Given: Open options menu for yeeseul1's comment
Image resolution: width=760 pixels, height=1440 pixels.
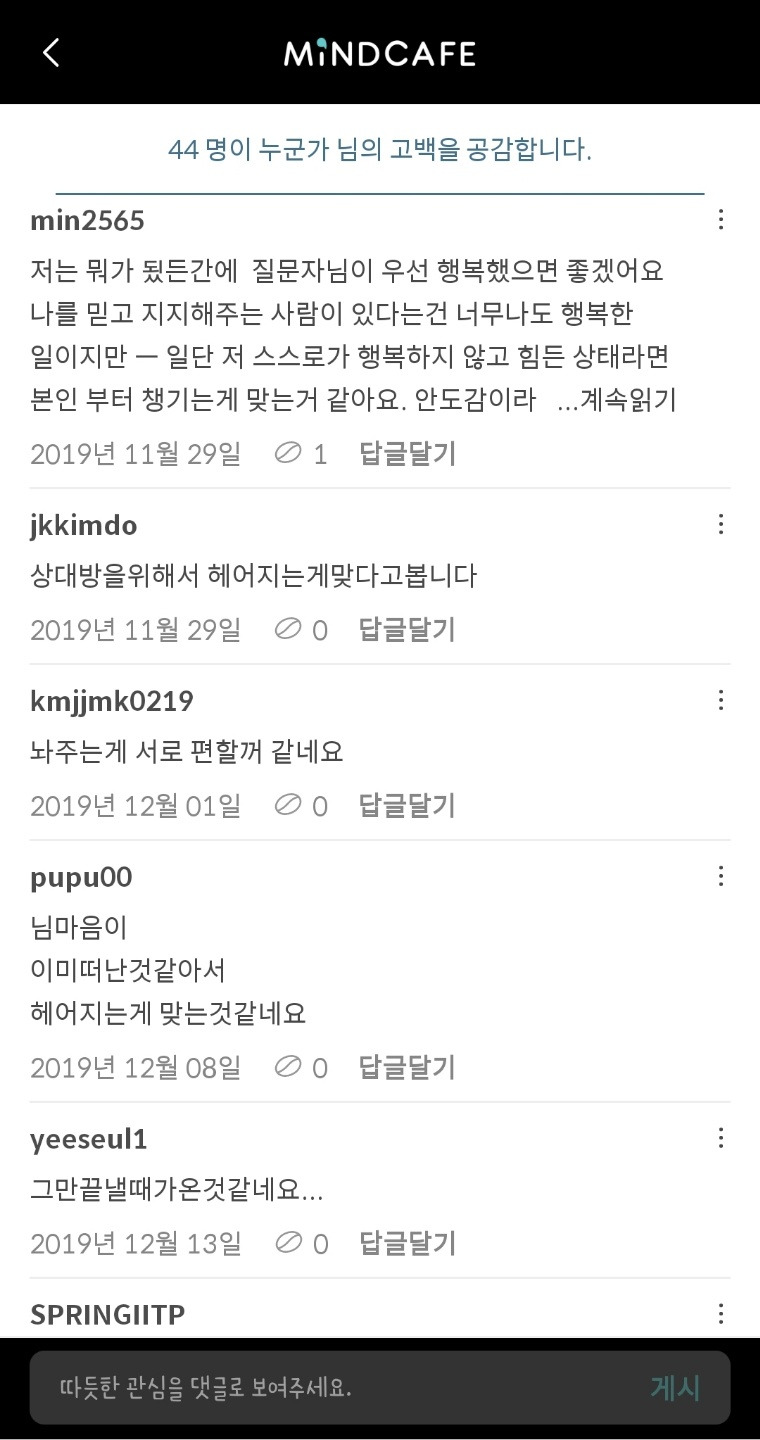Looking at the screenshot, I should 720,1137.
